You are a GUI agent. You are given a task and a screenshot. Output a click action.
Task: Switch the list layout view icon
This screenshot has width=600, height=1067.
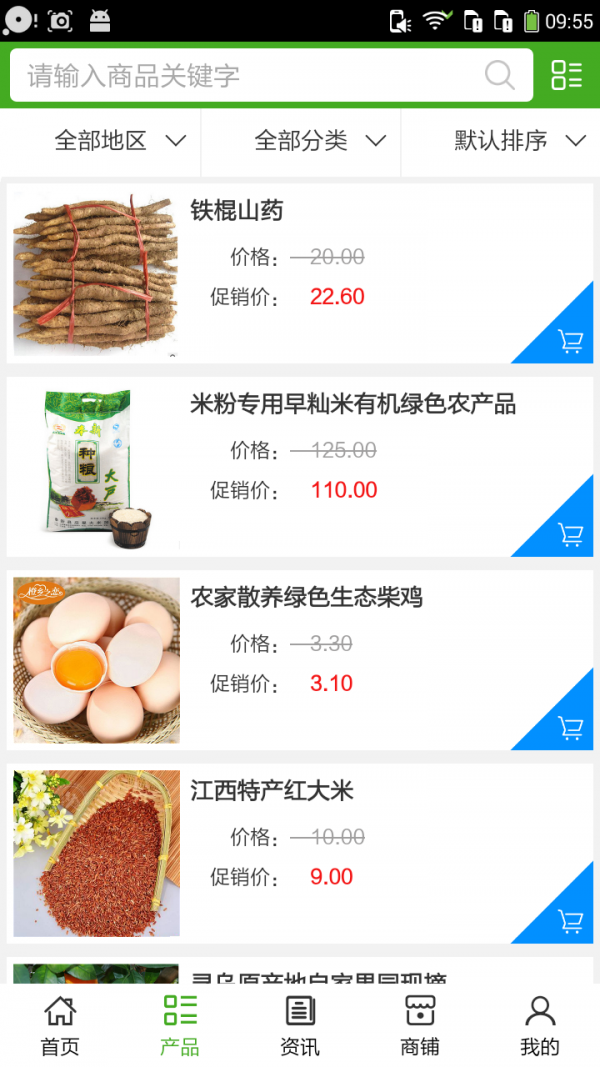pos(566,75)
